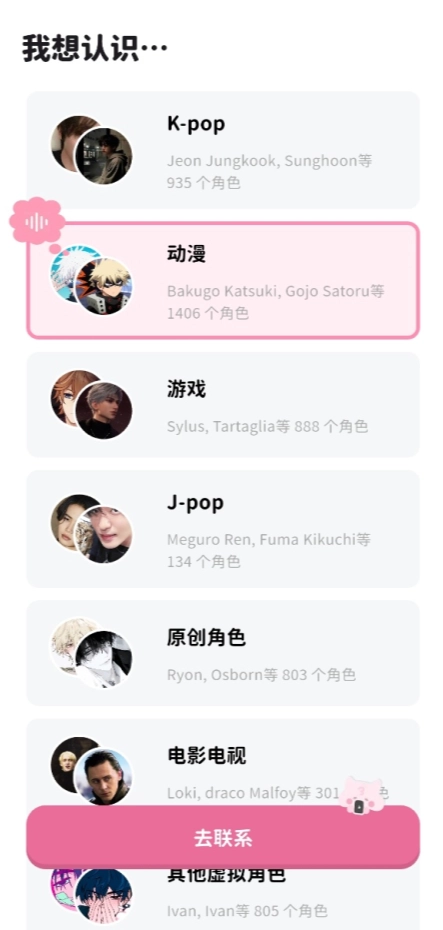The width and height of the screenshot is (443, 930).
Task: Tap the pink voice waveform bubble
Action: click(x=37, y=222)
